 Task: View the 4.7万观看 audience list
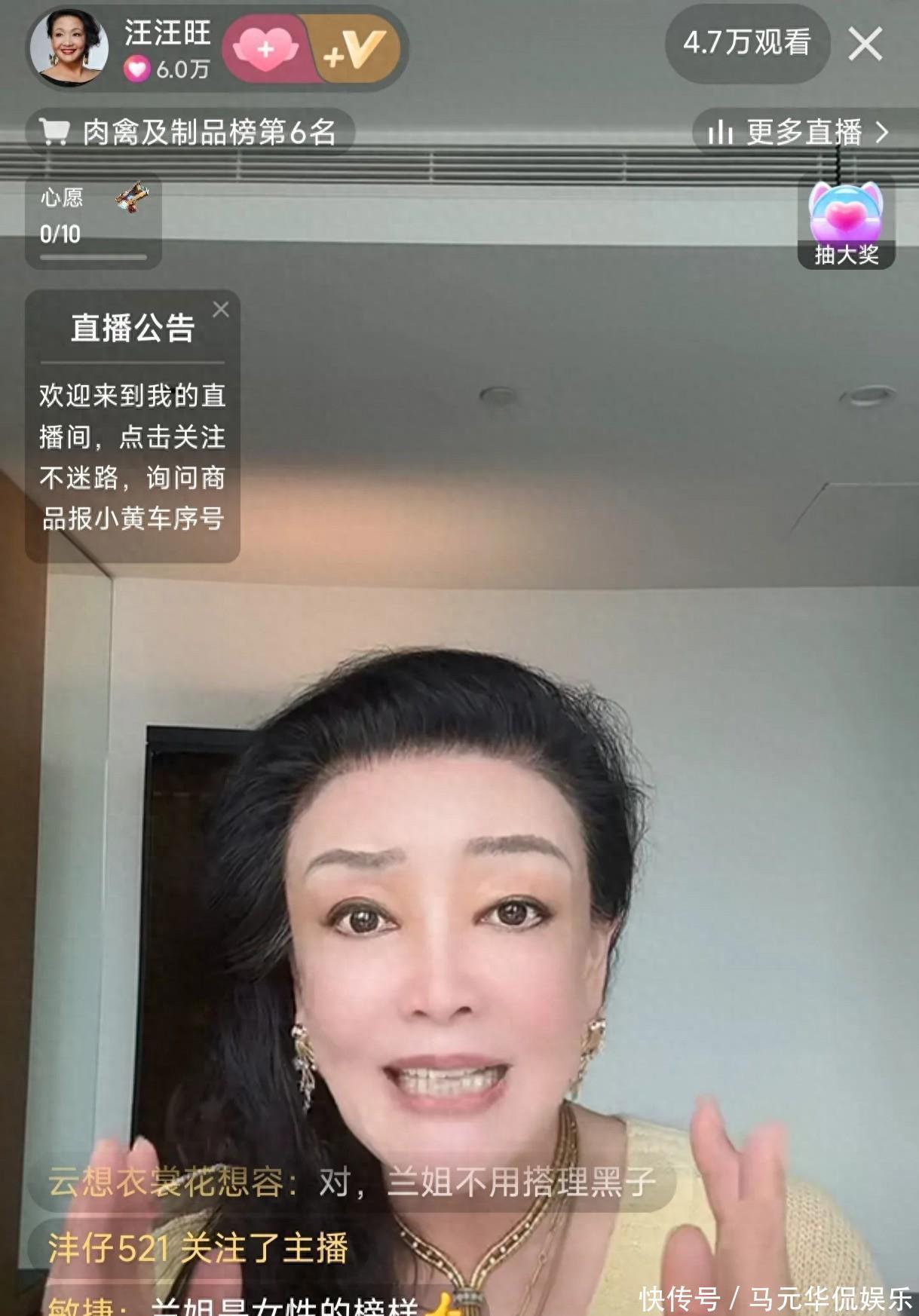tap(746, 43)
